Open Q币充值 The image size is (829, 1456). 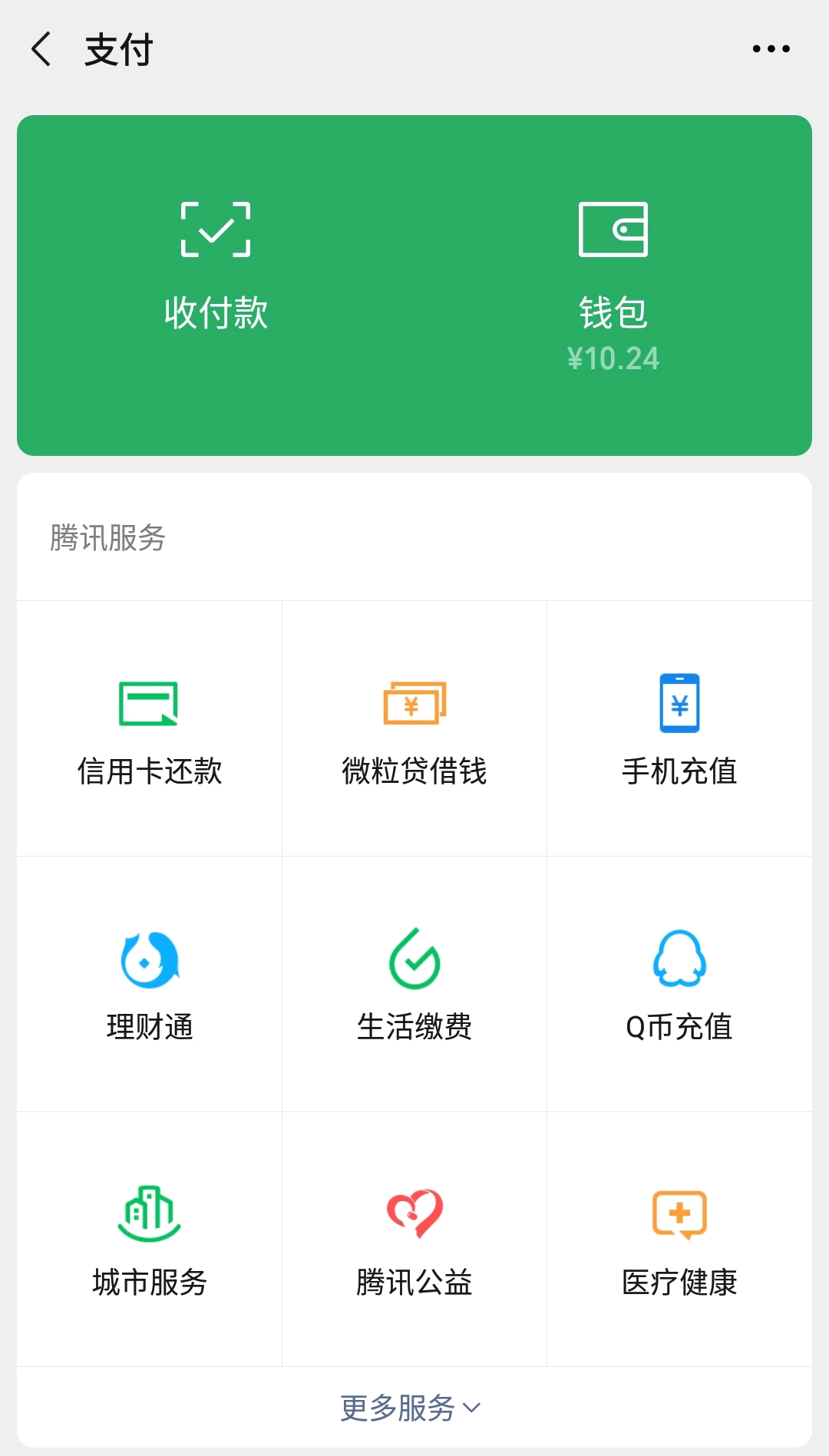[679, 985]
